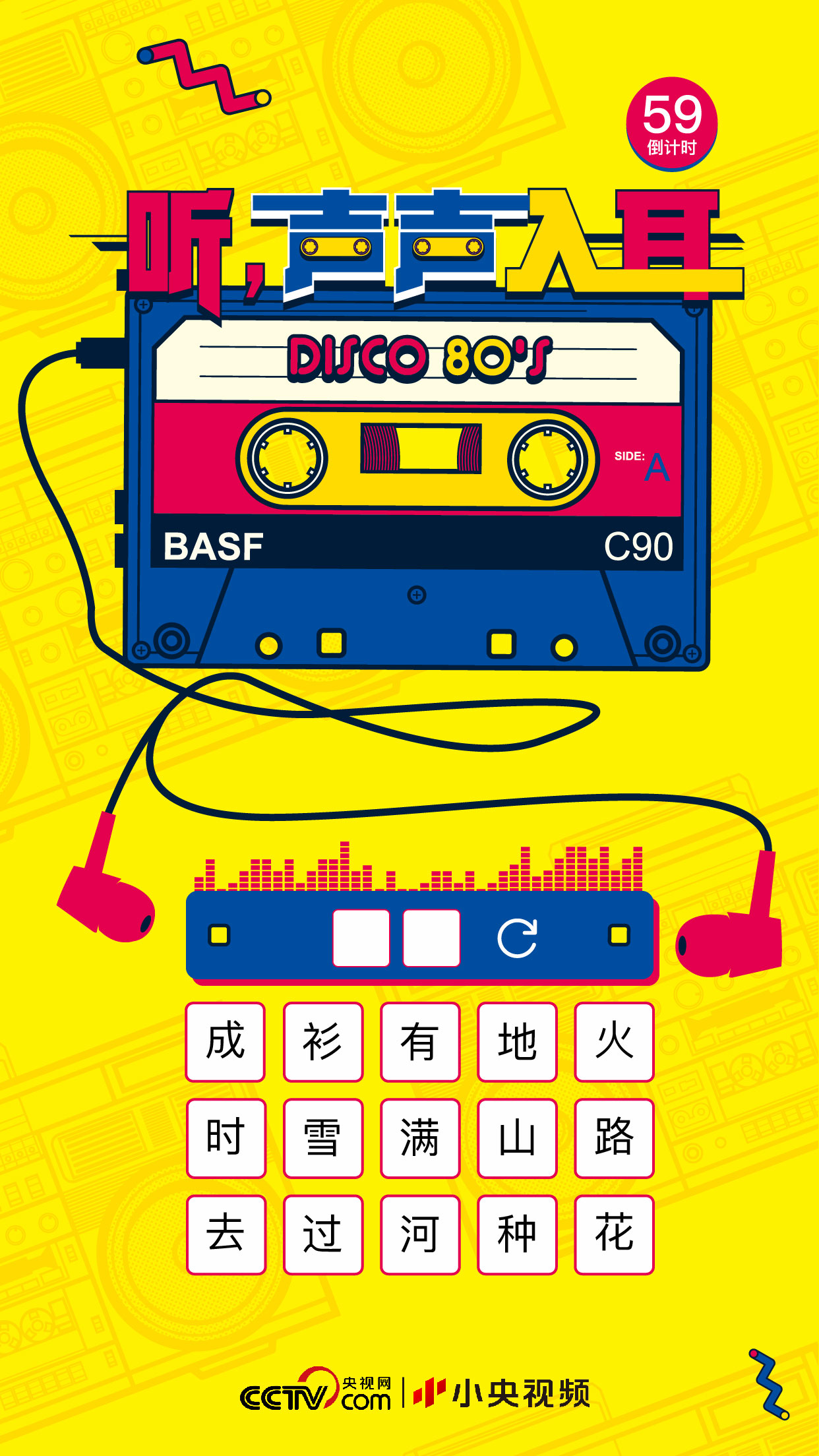Choose the character tile 路

click(614, 1138)
